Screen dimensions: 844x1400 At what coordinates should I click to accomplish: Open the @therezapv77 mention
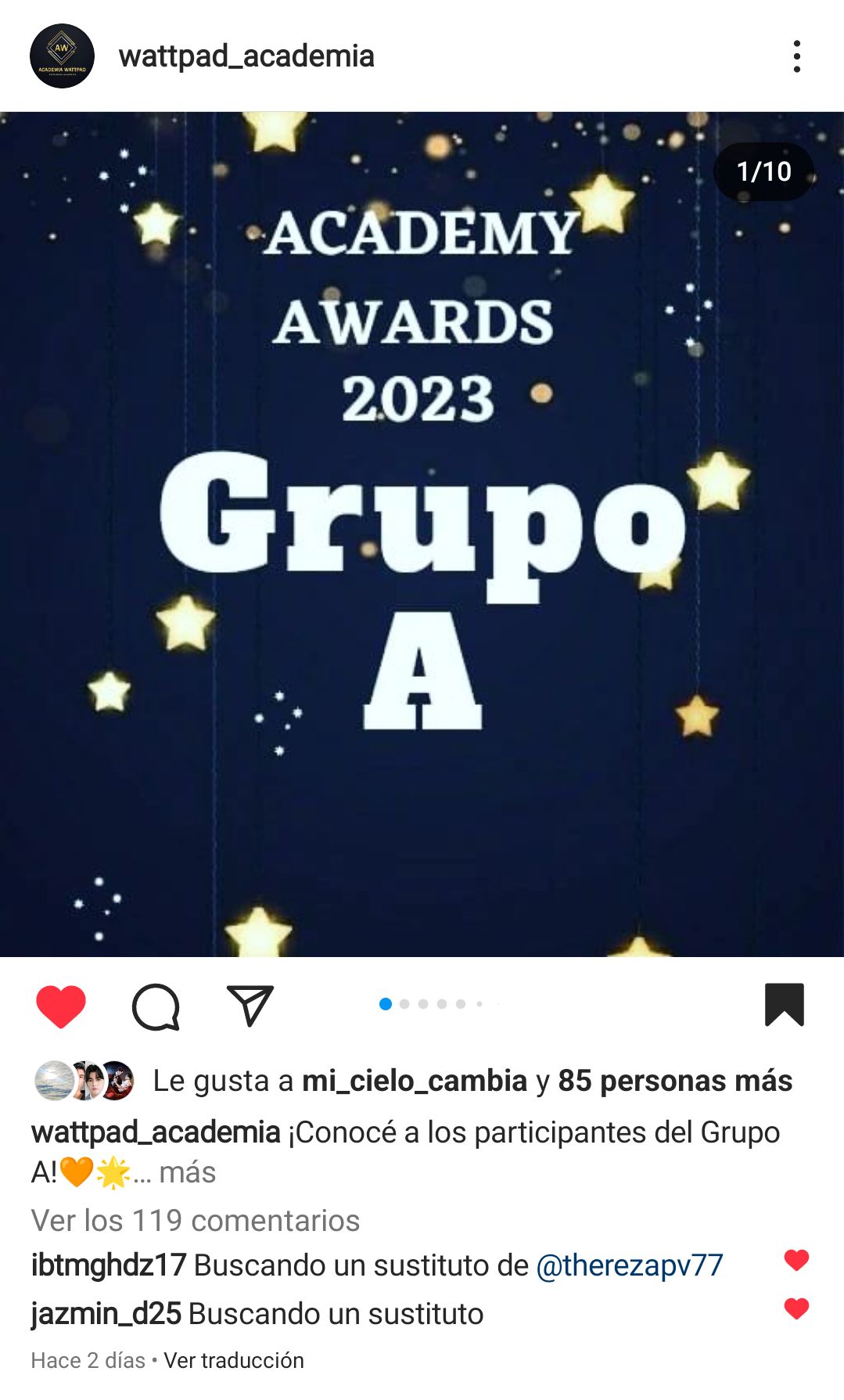[x=630, y=1265]
